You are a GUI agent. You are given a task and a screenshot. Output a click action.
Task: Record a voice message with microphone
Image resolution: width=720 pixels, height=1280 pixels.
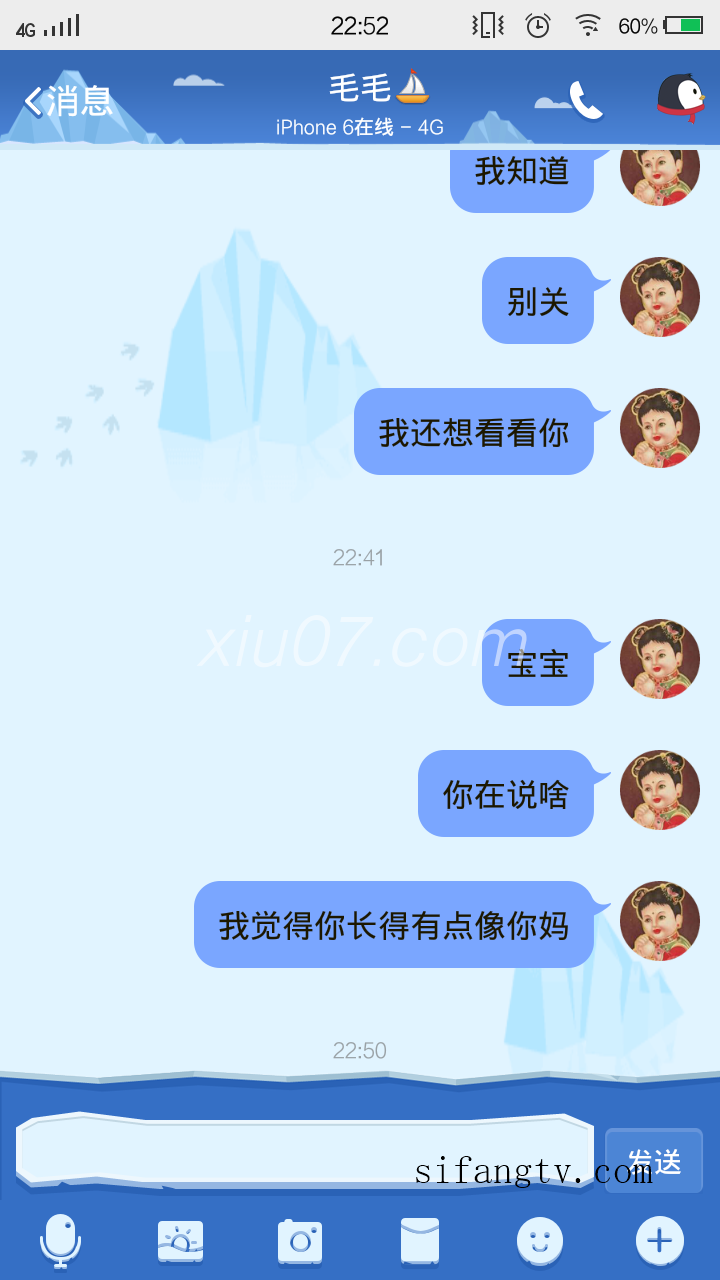coord(60,1241)
